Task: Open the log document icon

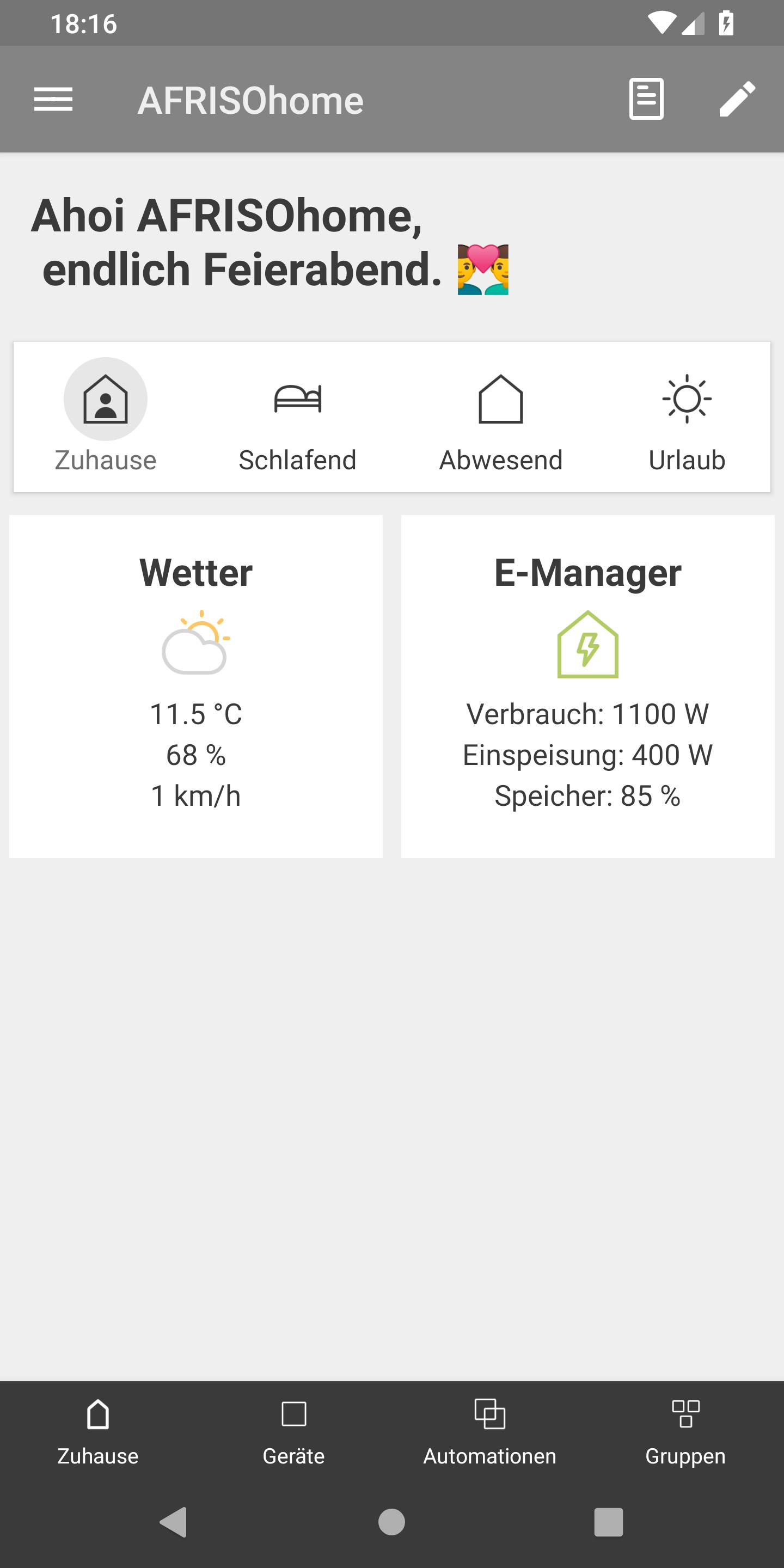Action: click(x=646, y=99)
